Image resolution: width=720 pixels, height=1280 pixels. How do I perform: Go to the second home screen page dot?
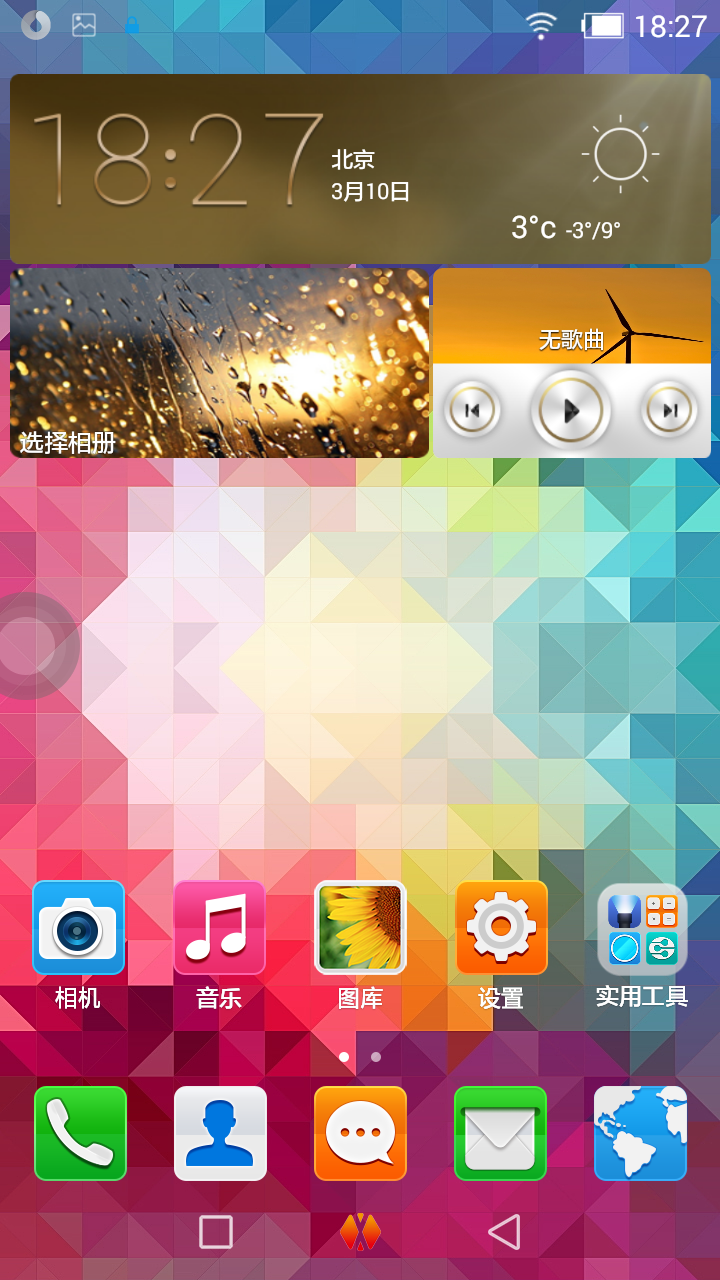376,1056
